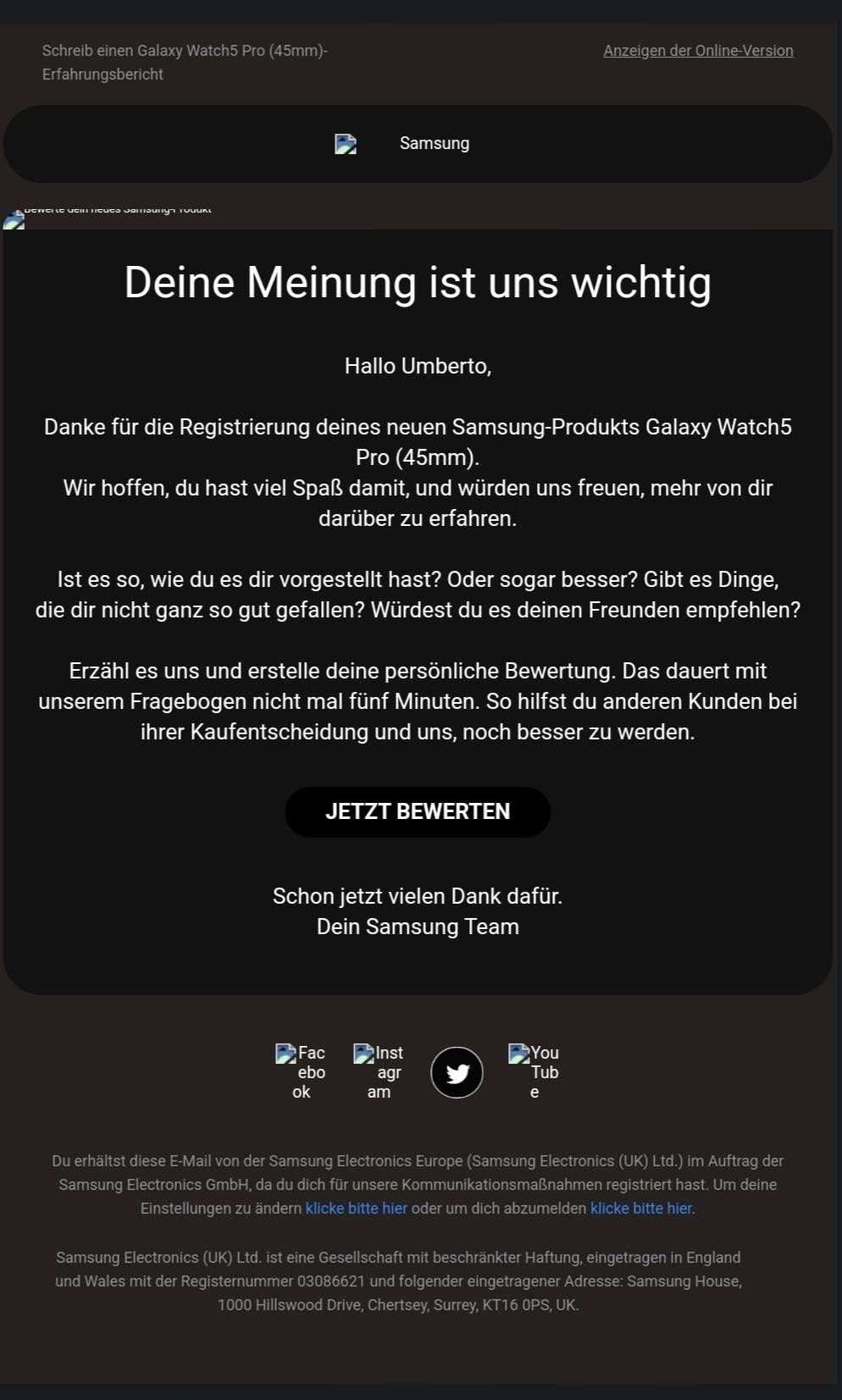Open the Anzeigen der Online-Version link
Viewport: 842px width, 1400px height.
698,51
